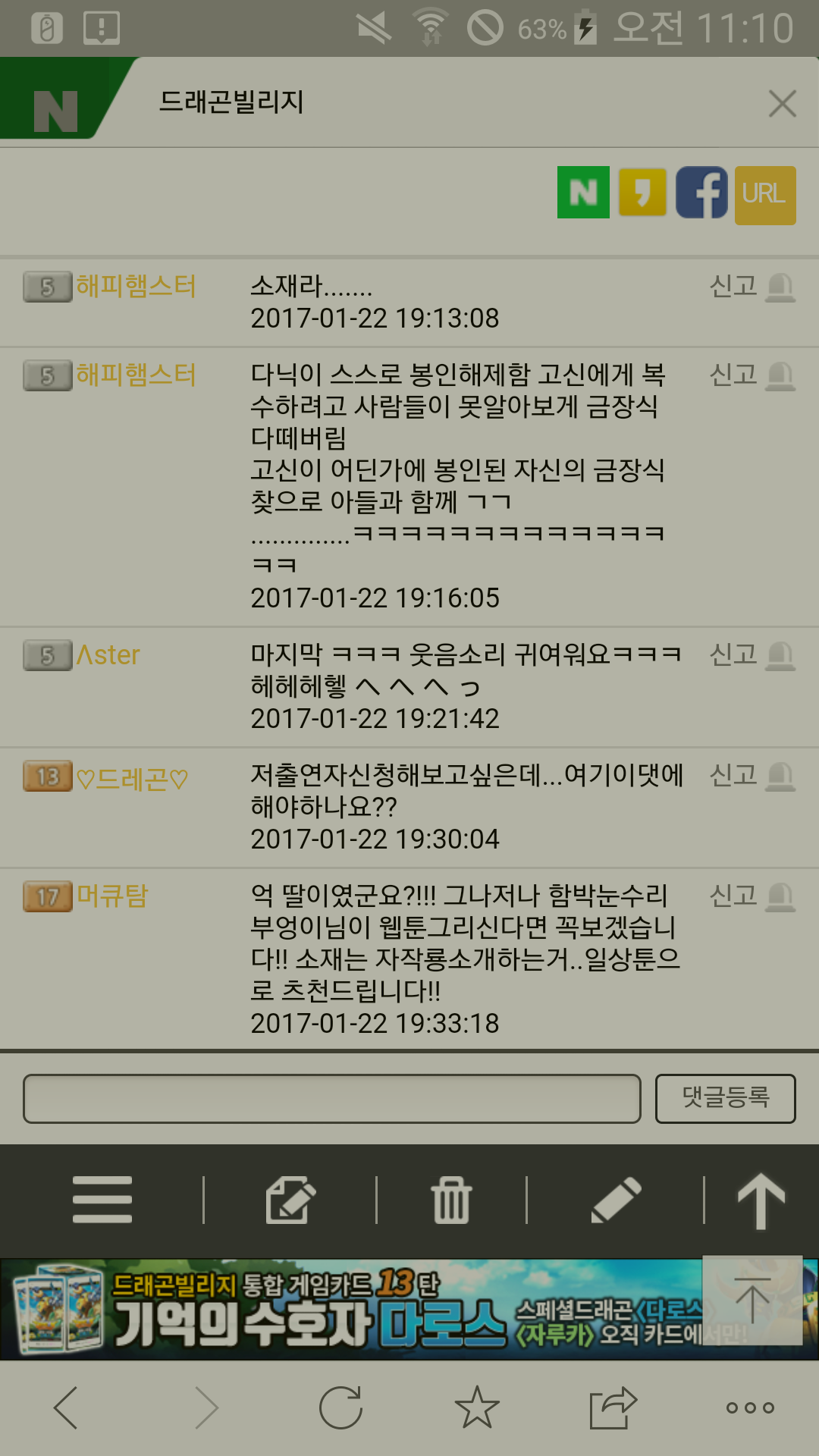Open the compose post icon
The height and width of the screenshot is (1456, 819).
(x=290, y=1200)
